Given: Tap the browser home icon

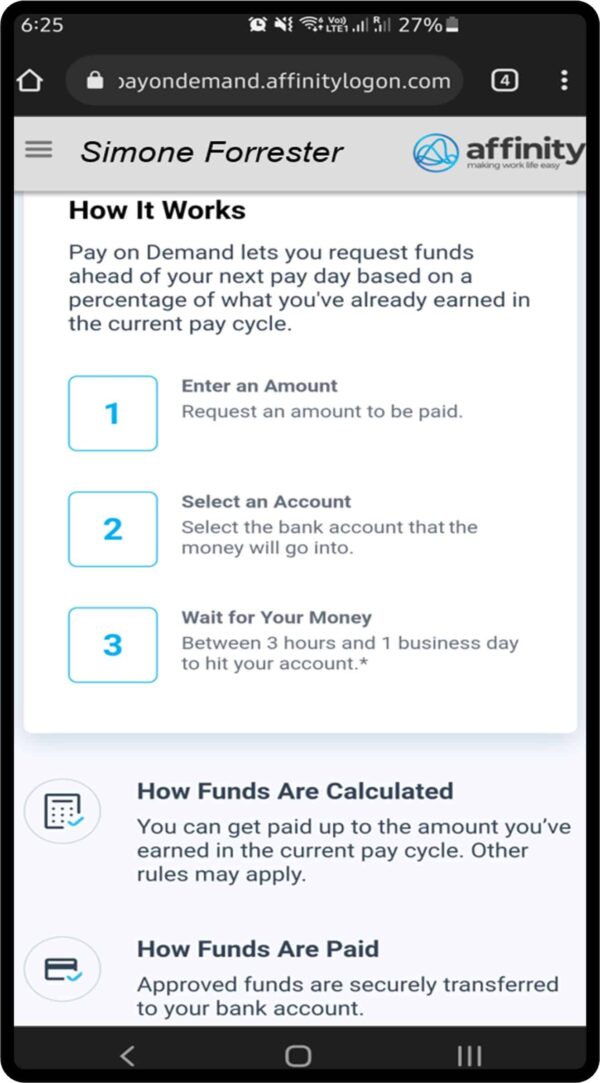Looking at the screenshot, I should [x=30, y=81].
